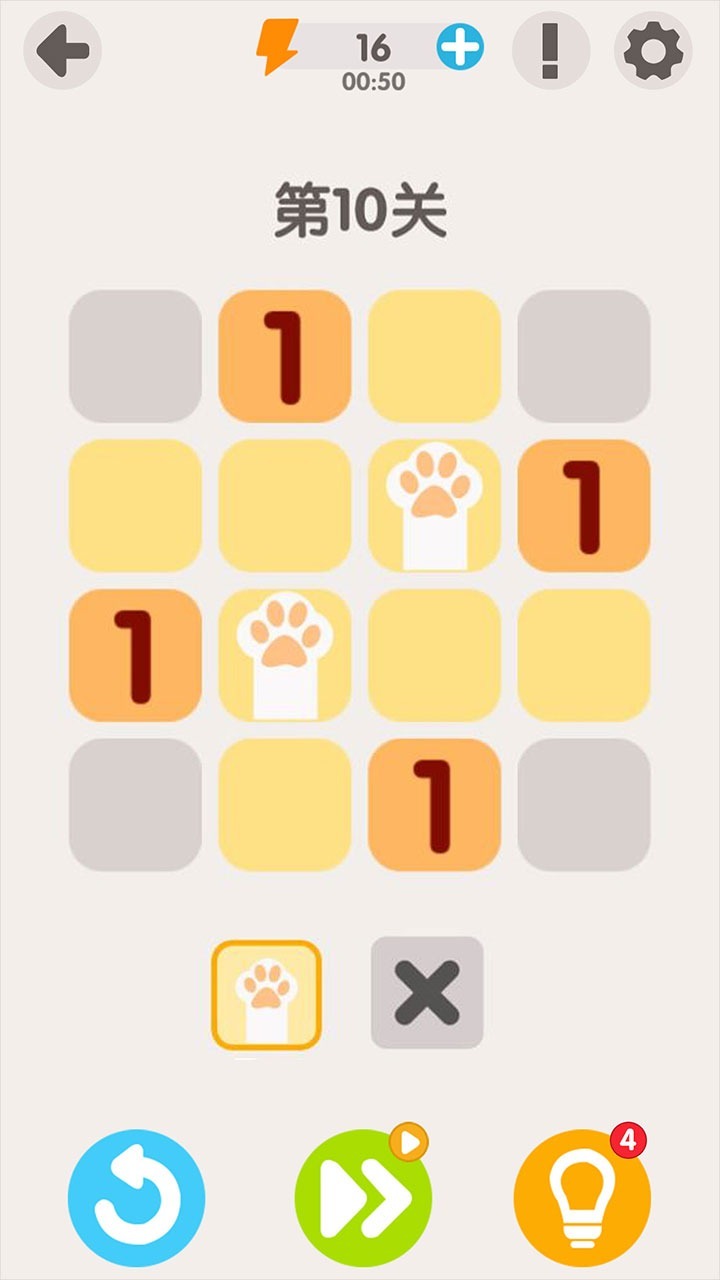The width and height of the screenshot is (720, 1280).
Task: Skip this level with the green fast-forward button
Action: click(364, 1198)
